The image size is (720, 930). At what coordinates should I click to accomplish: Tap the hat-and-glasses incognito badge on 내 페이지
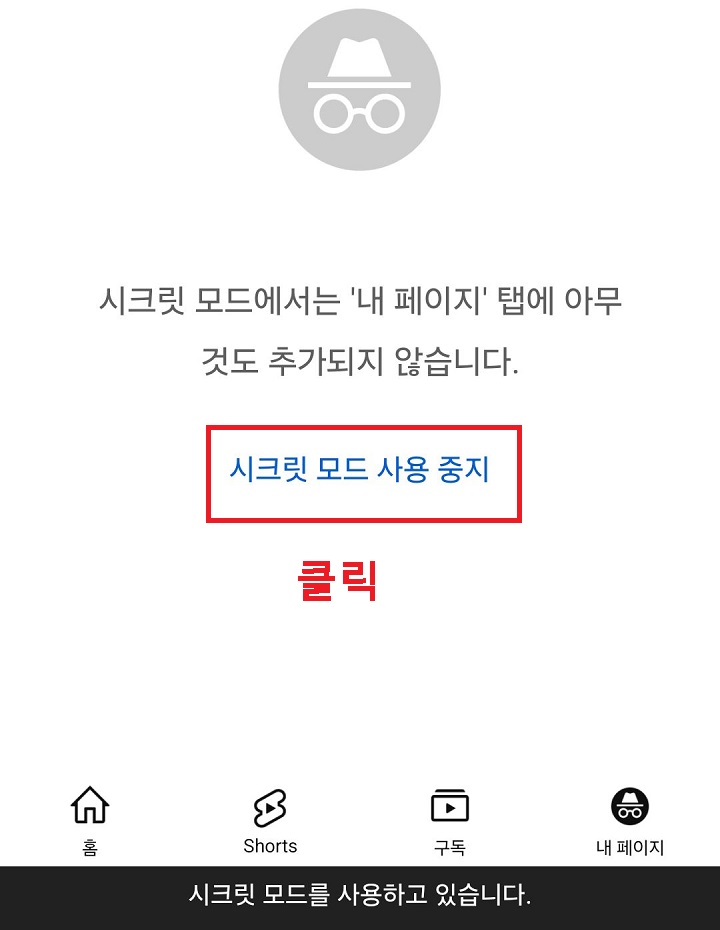pyautogui.click(x=630, y=805)
